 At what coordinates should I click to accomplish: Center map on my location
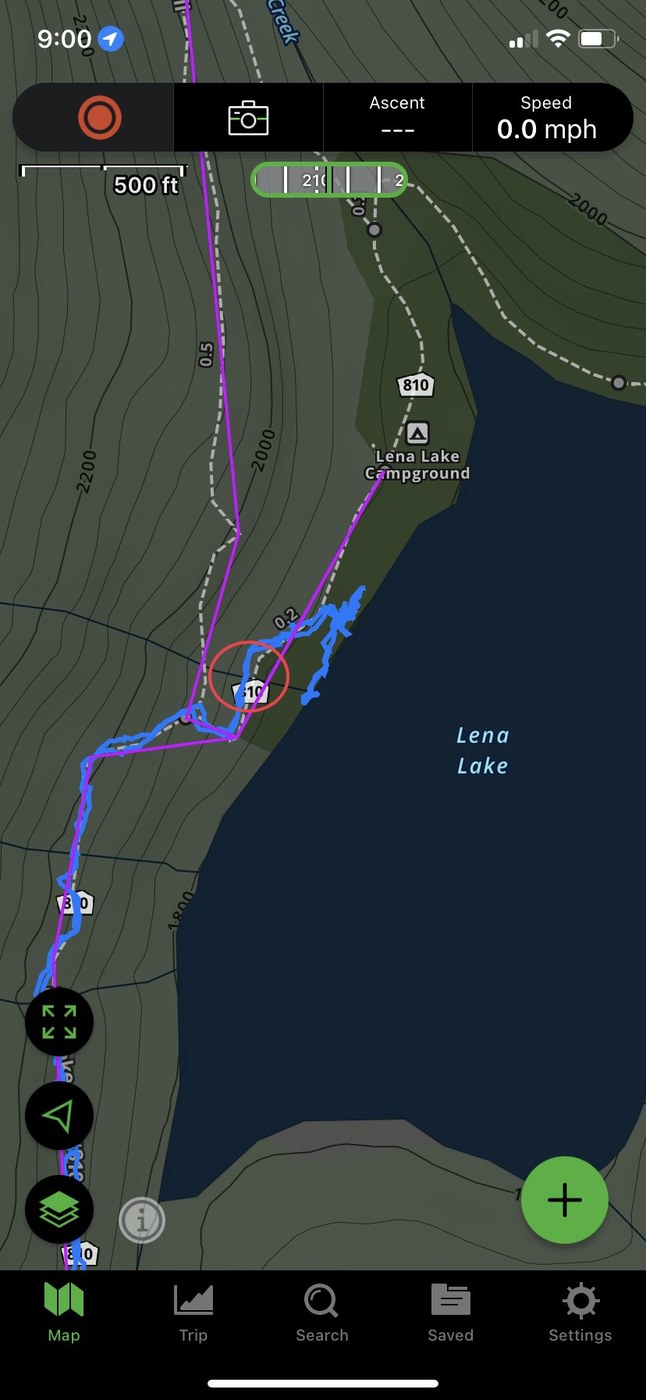coord(59,1115)
